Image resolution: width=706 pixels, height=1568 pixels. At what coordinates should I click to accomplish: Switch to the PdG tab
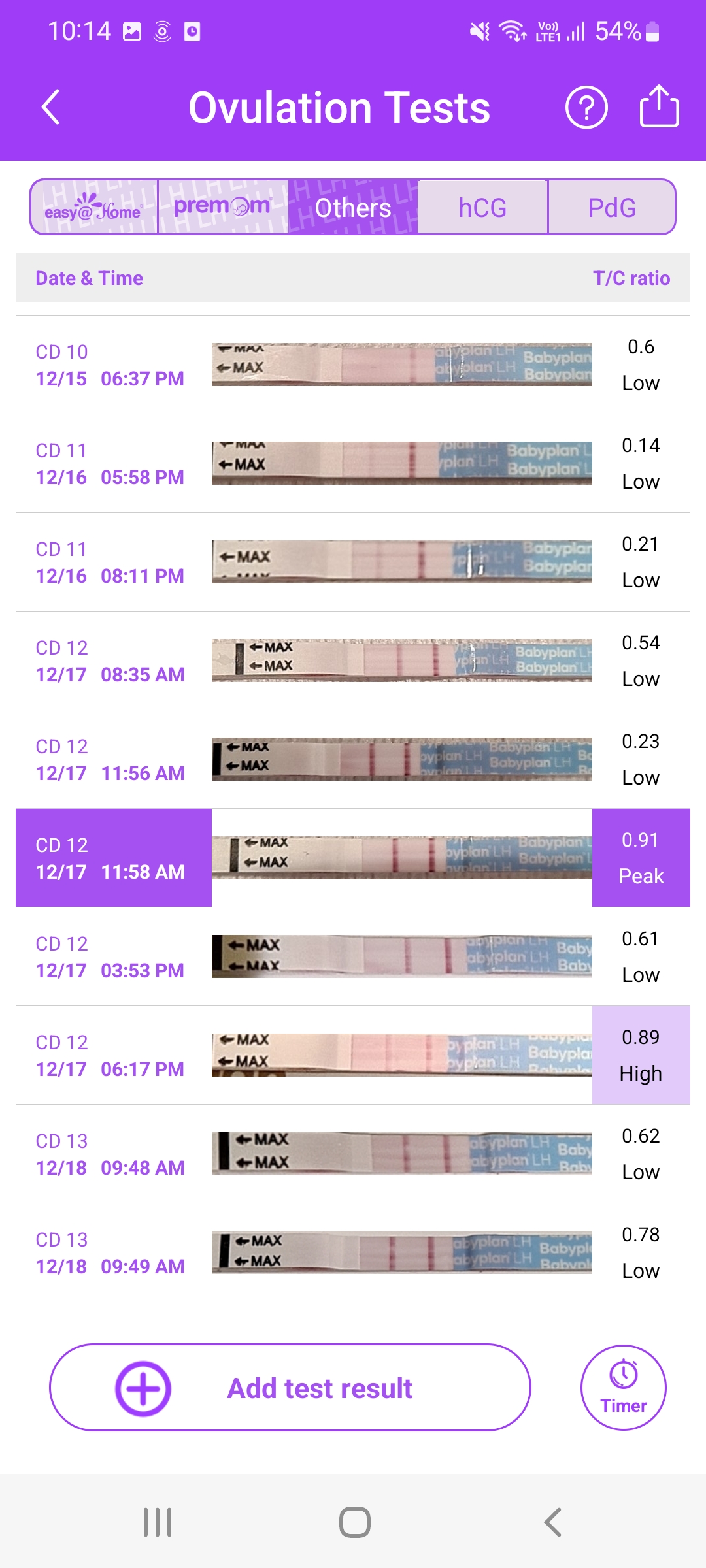click(612, 208)
